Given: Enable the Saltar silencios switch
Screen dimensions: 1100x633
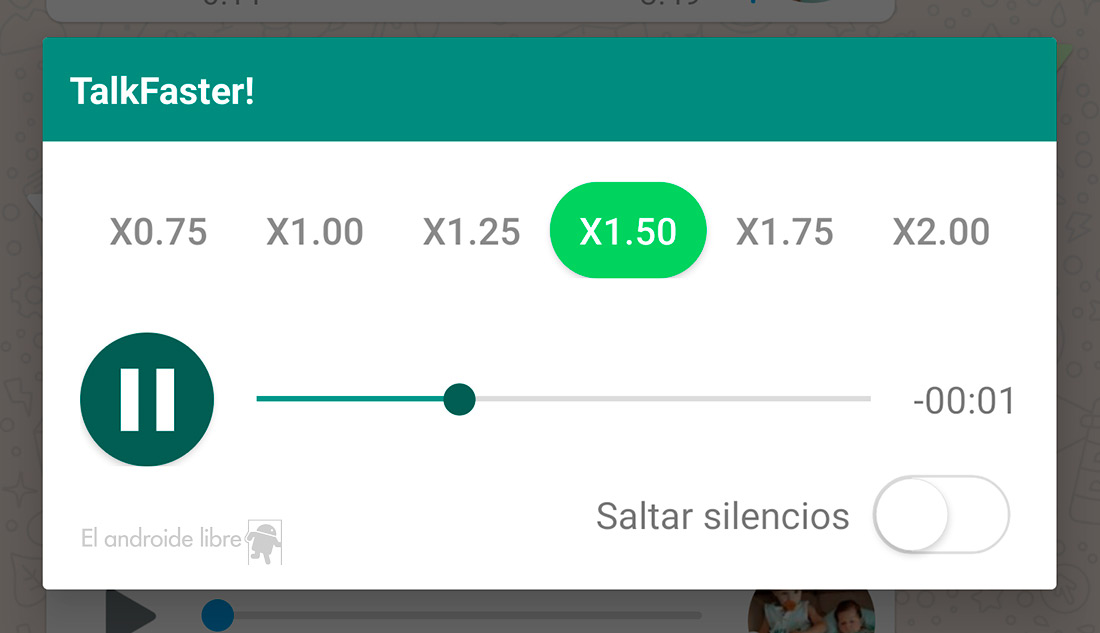Looking at the screenshot, I should (x=940, y=515).
